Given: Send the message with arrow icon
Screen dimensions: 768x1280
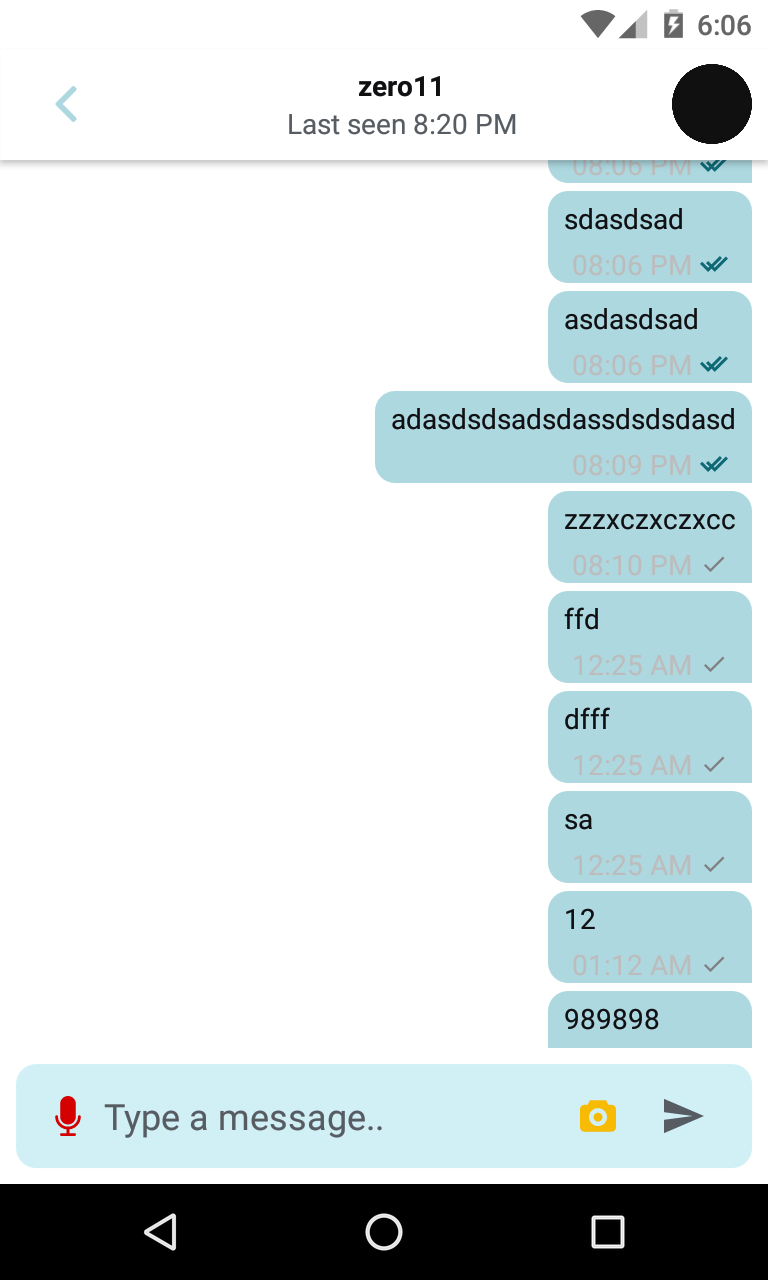Looking at the screenshot, I should tap(684, 1116).
